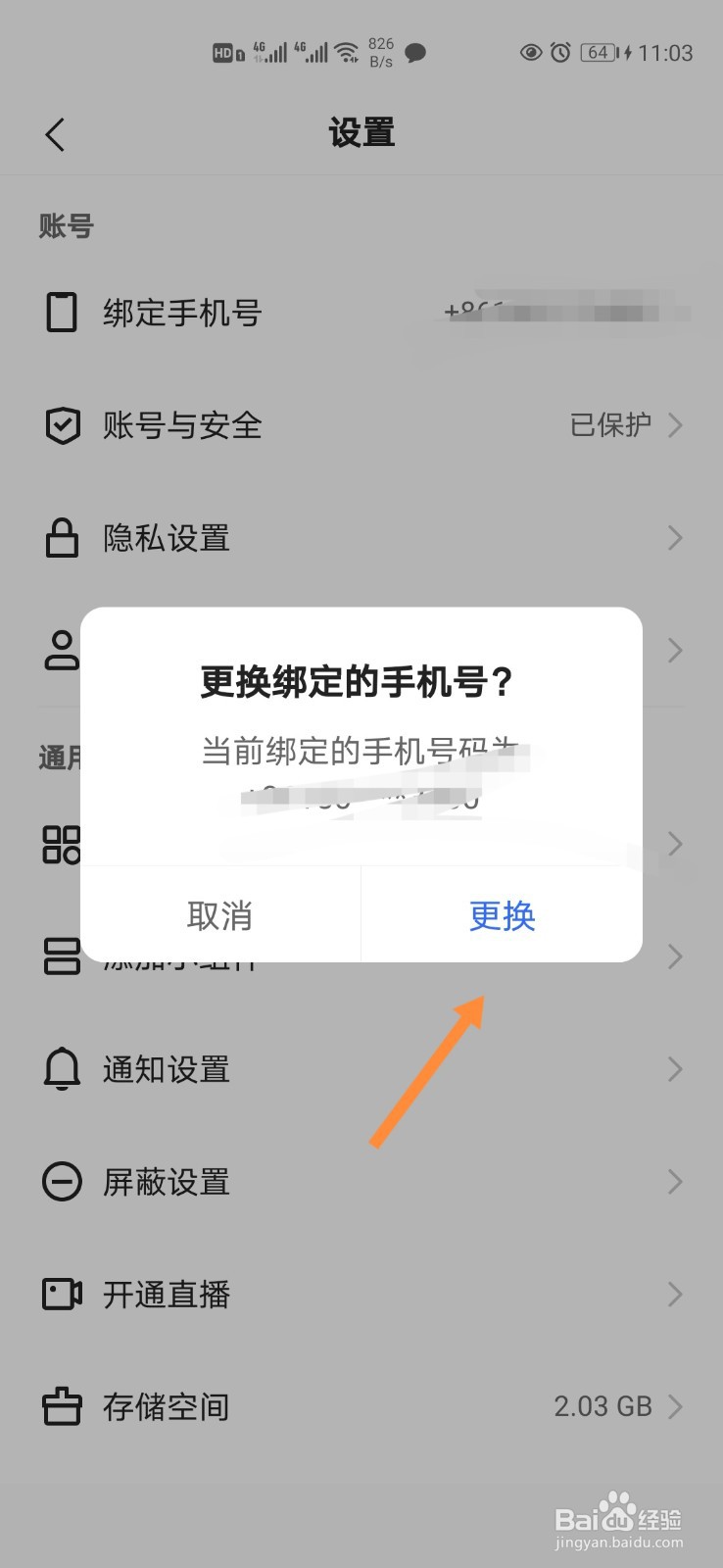Tap the alarm clock icon in the status bar

point(558,53)
